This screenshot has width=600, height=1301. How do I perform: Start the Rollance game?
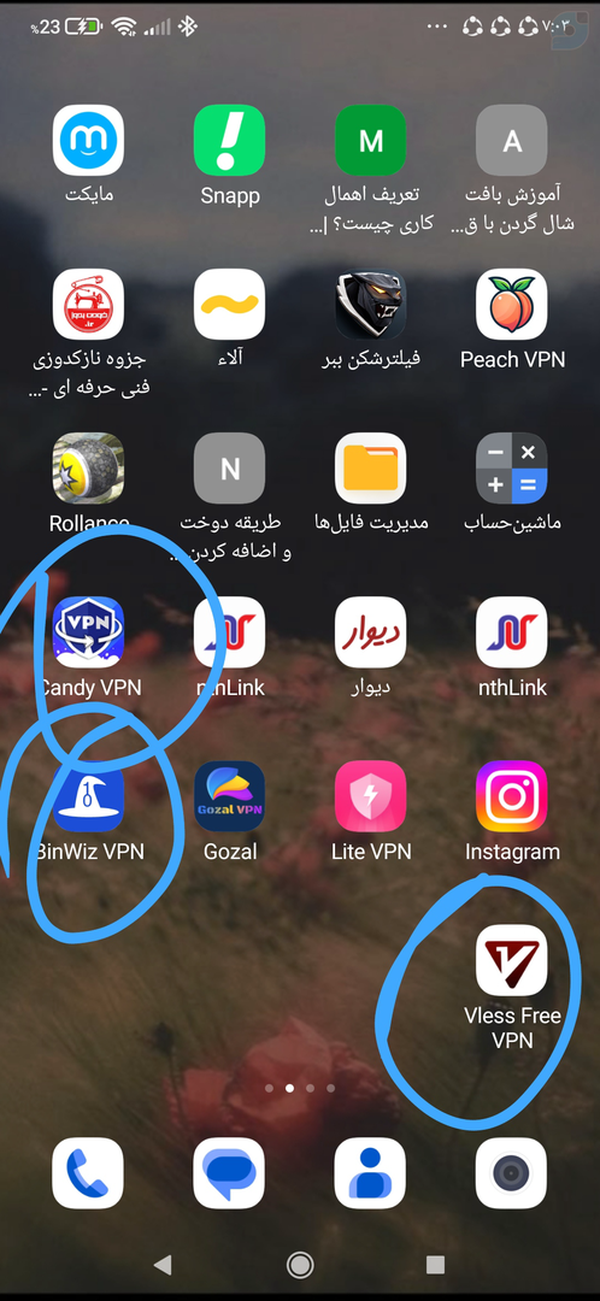[x=88, y=468]
